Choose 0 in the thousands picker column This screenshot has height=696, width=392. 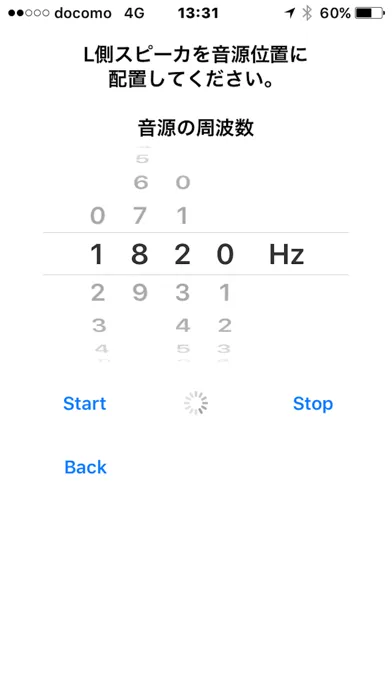(98, 216)
